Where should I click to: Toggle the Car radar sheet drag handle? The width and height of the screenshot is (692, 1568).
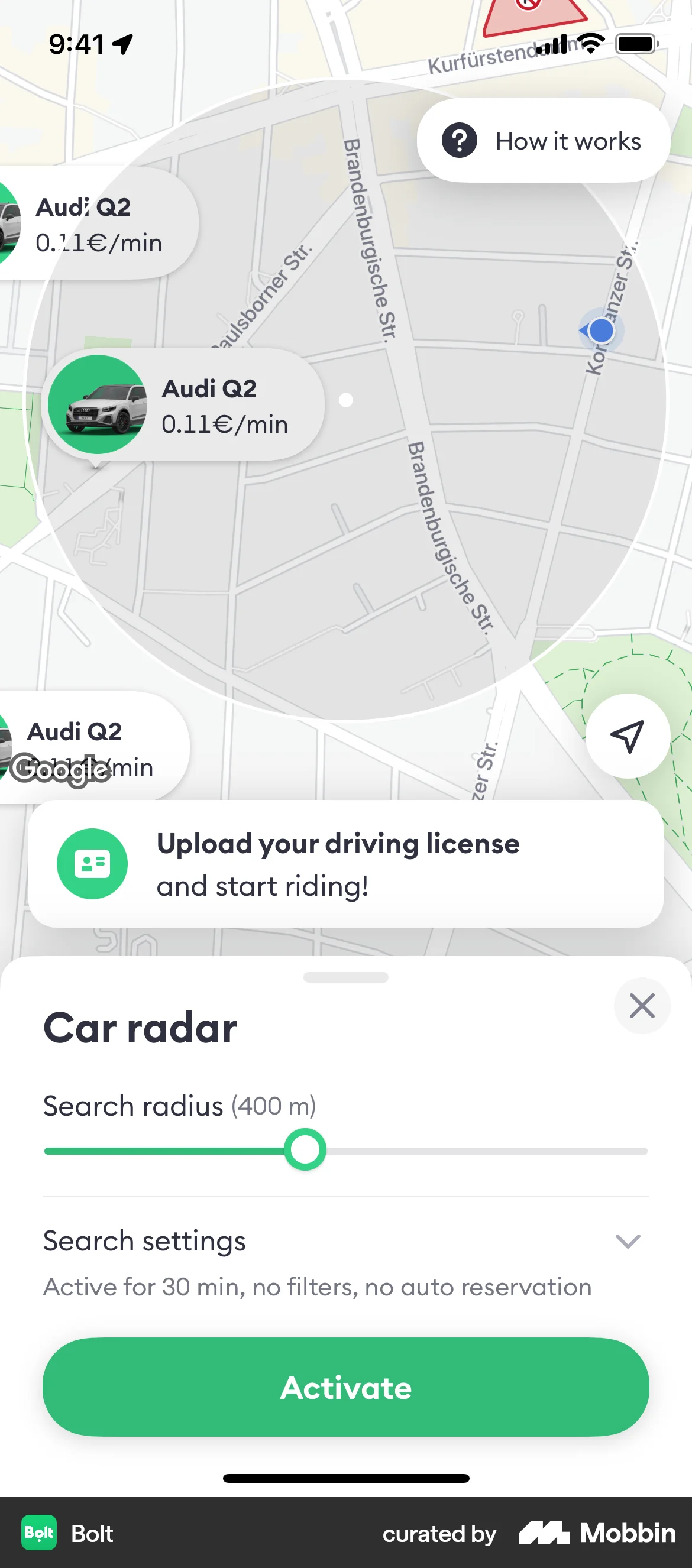point(345,977)
